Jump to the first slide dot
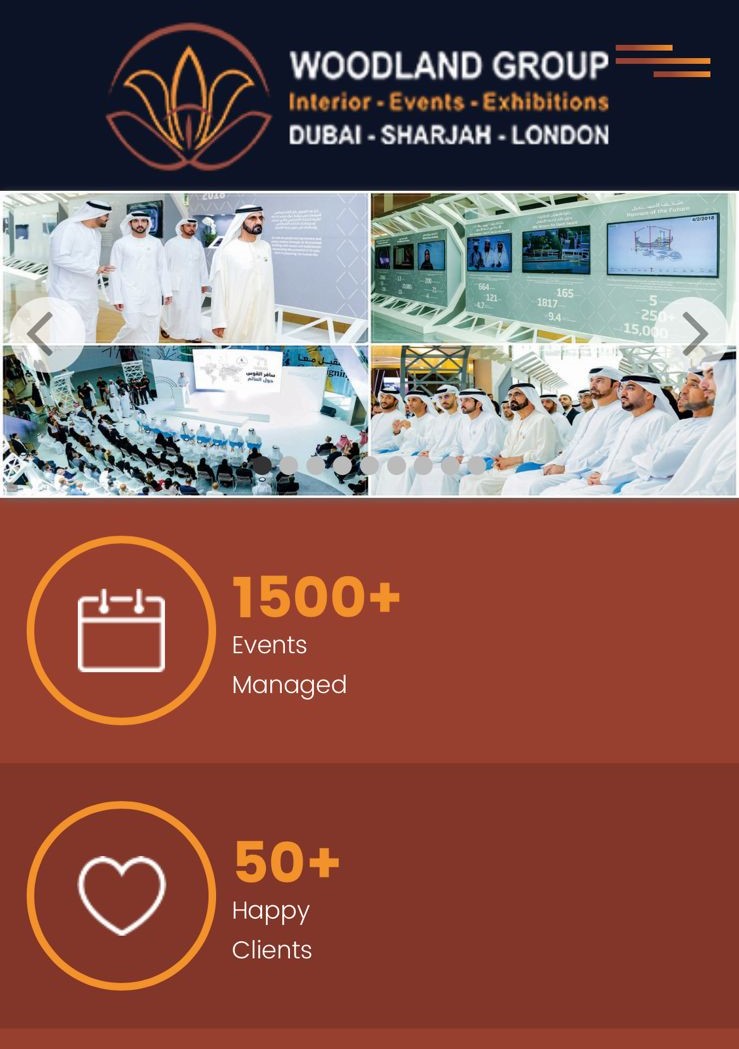Viewport: 739px width, 1049px height. coord(262,464)
